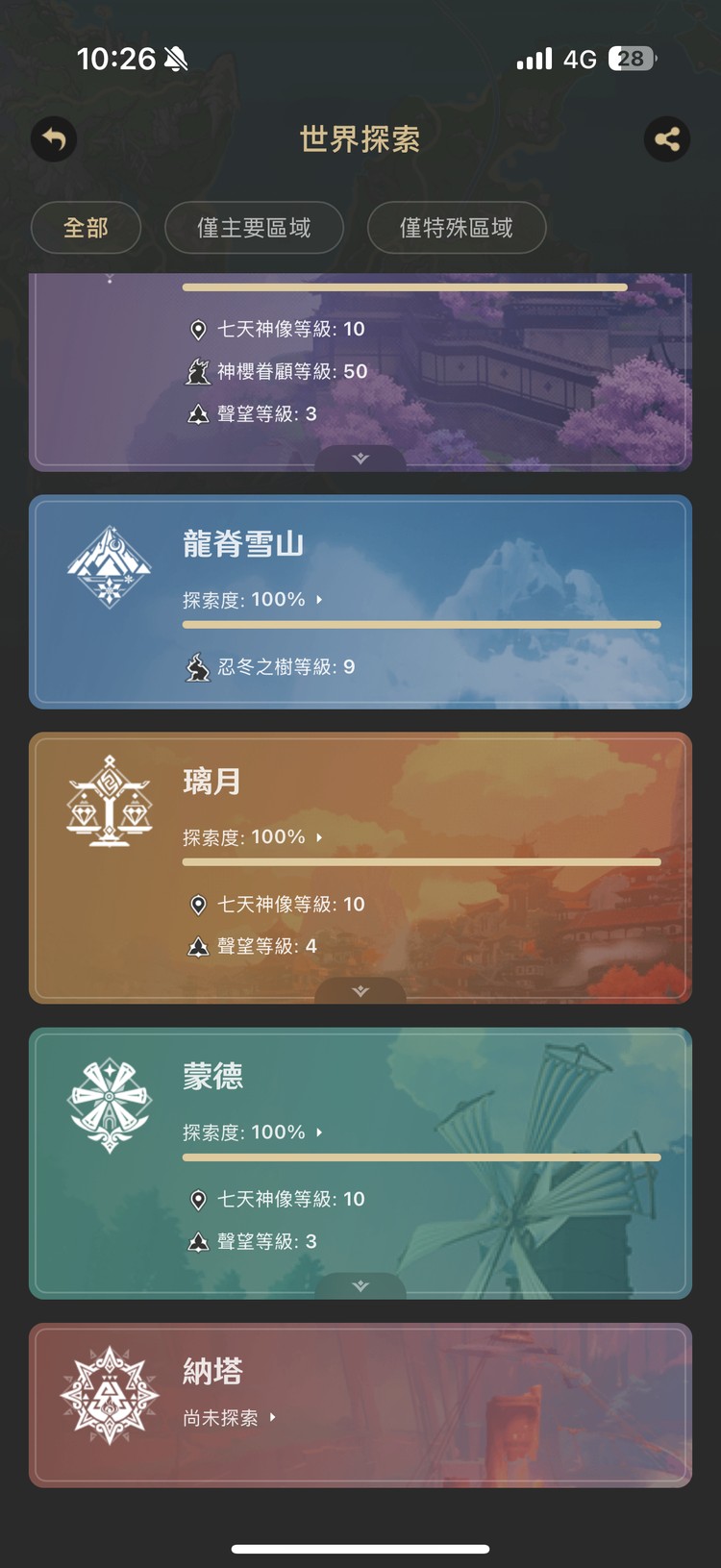Expand the 蒙德 card details chevron

[x=360, y=1284]
